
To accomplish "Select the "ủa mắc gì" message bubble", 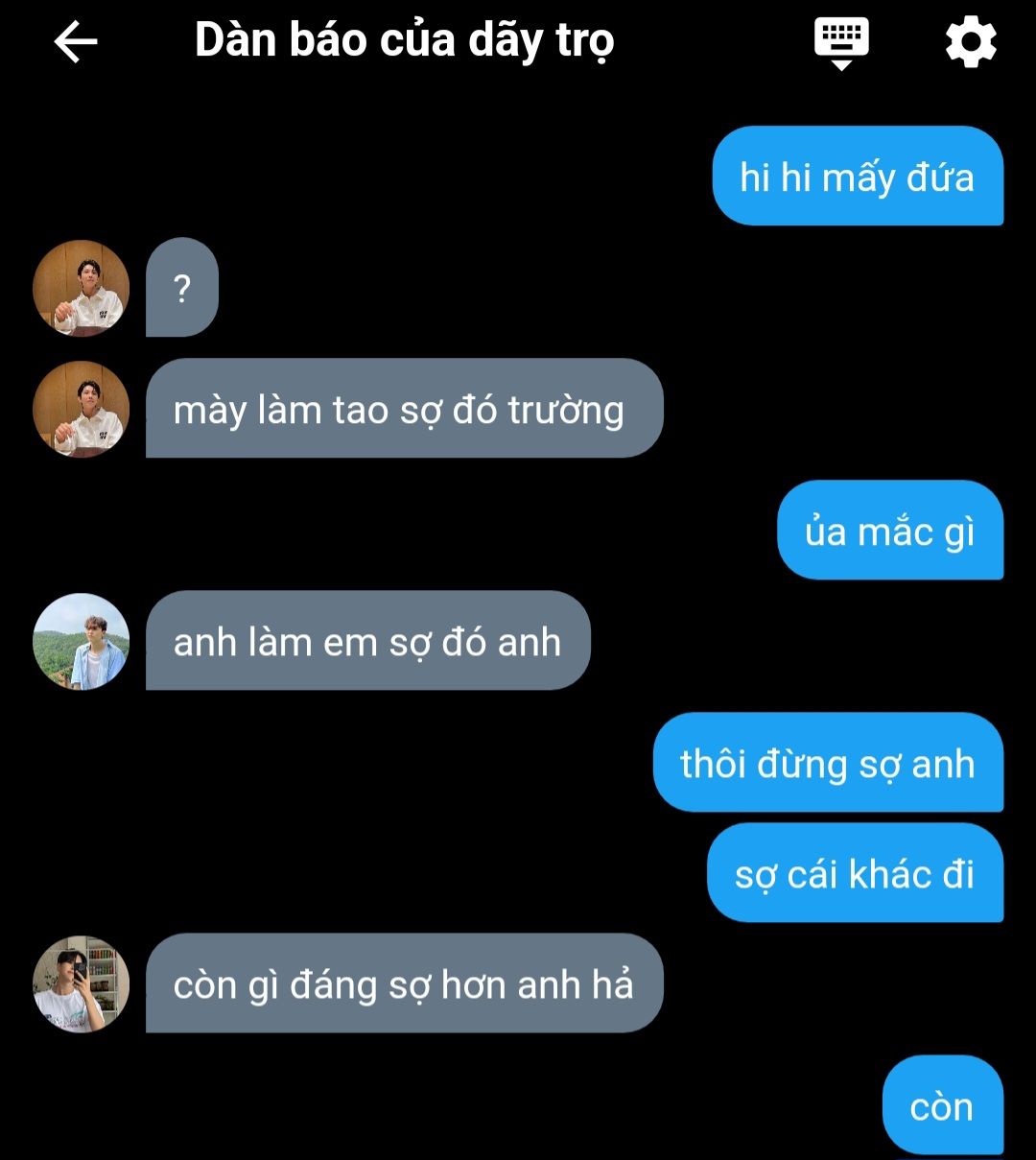I will 889,531.
